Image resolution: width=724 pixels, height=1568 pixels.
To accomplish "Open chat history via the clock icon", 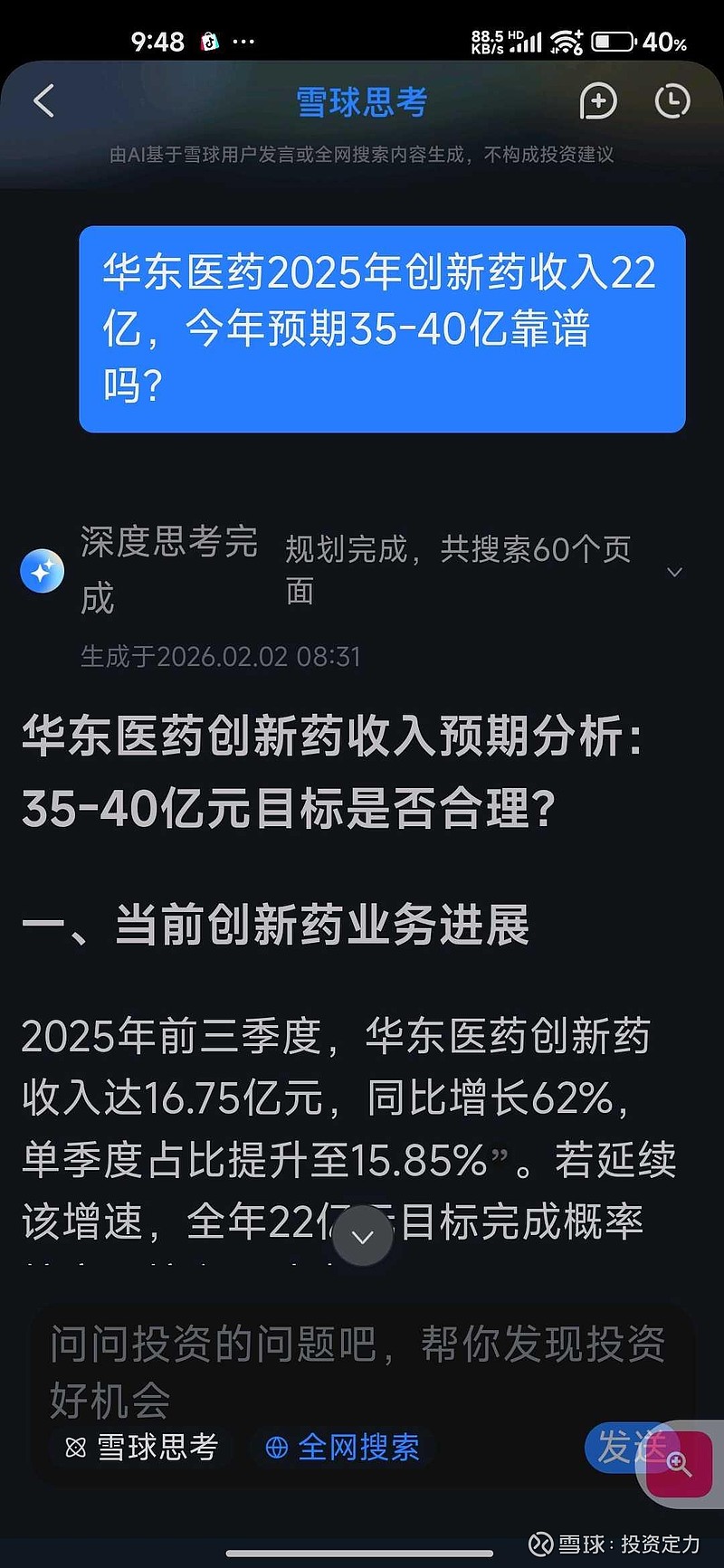I will [x=672, y=101].
